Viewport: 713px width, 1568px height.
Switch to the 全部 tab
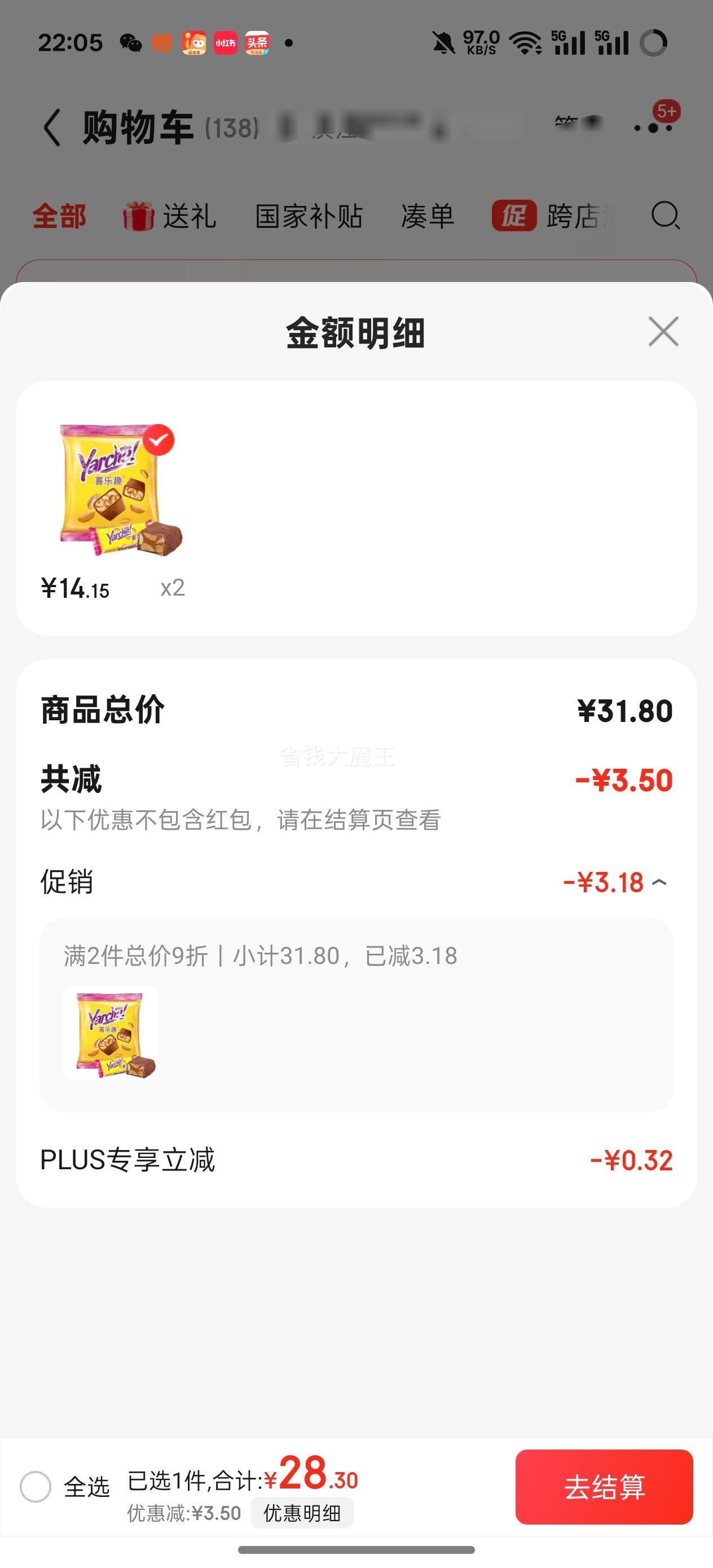click(x=60, y=216)
